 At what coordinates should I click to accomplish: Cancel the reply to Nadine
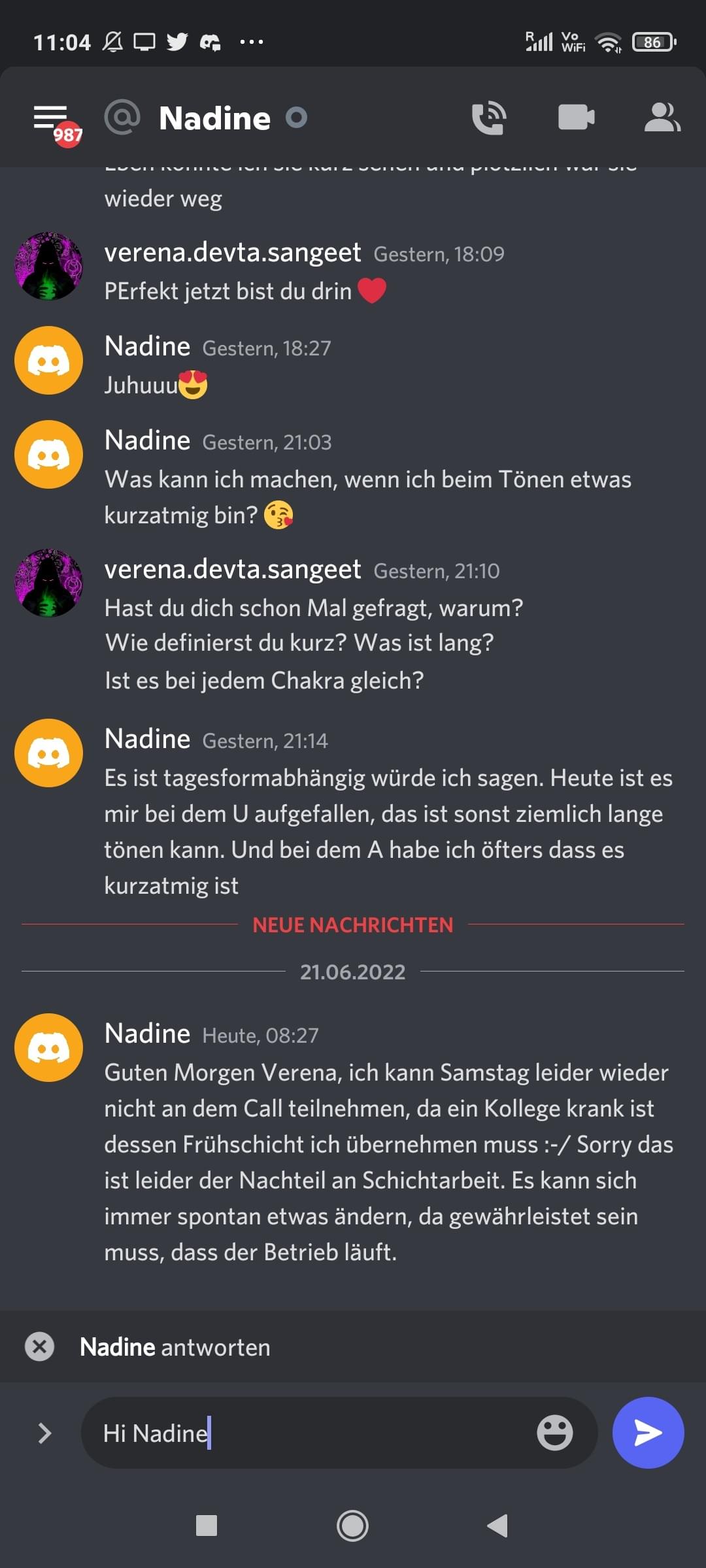pos(40,1347)
